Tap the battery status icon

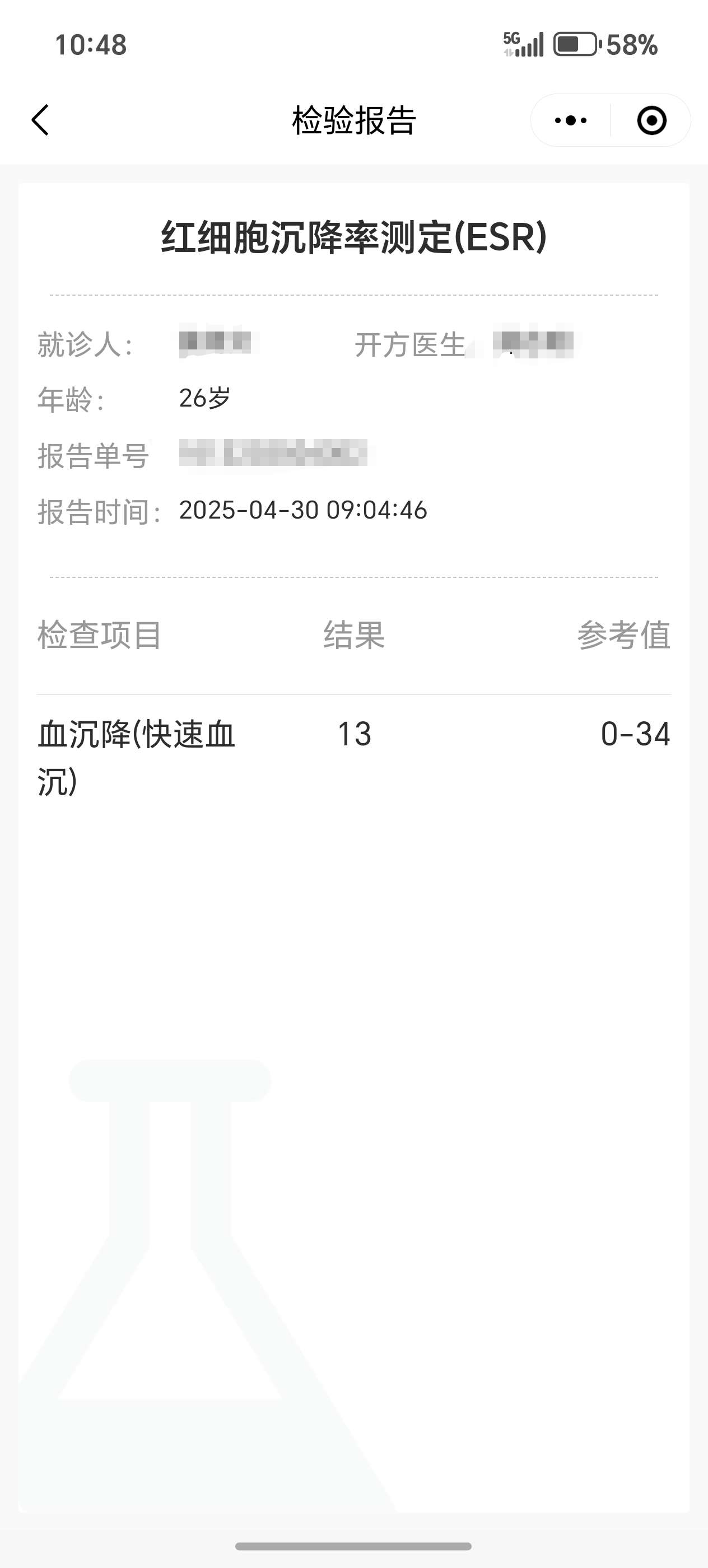[575, 43]
